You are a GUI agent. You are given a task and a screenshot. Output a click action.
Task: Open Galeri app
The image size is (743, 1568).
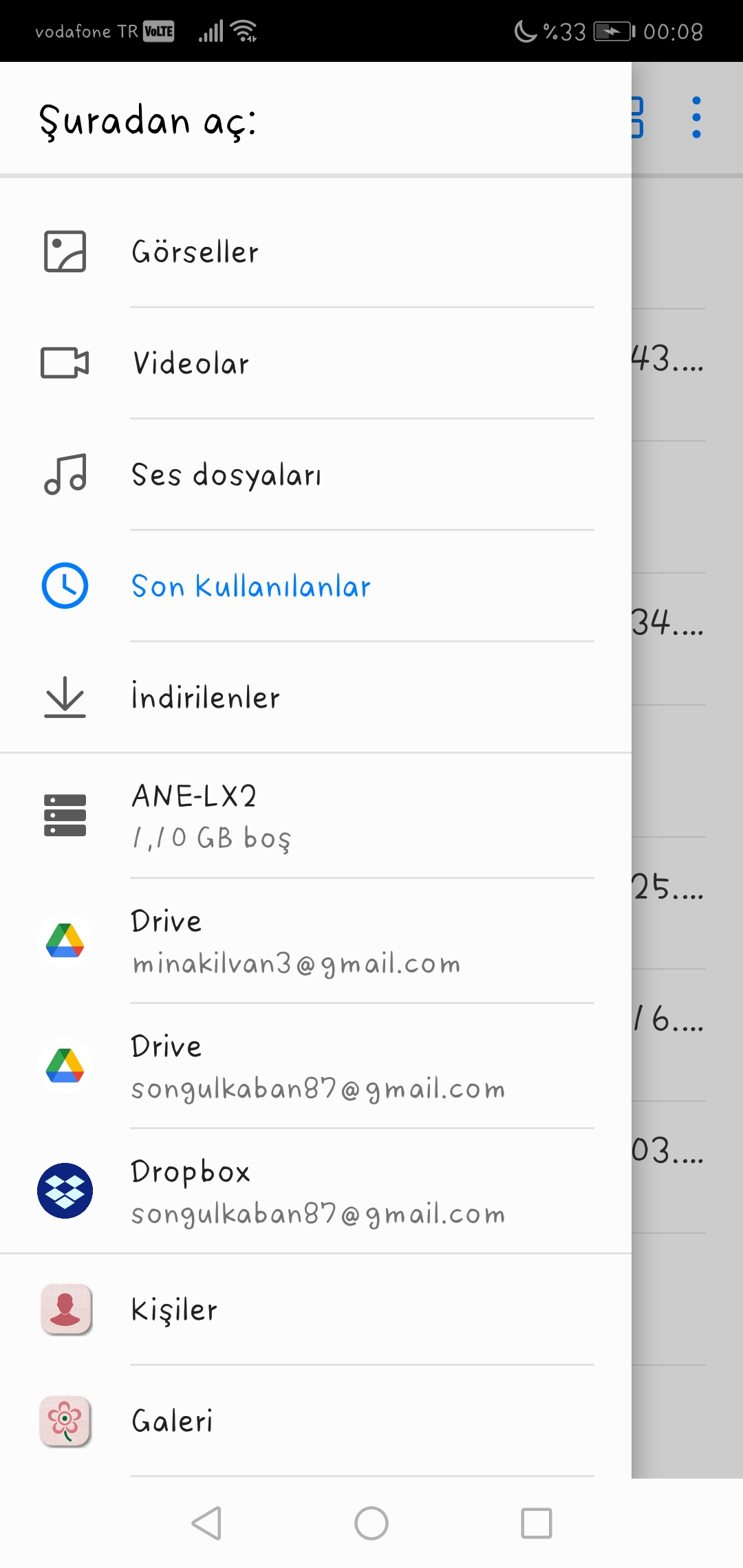point(316,1421)
